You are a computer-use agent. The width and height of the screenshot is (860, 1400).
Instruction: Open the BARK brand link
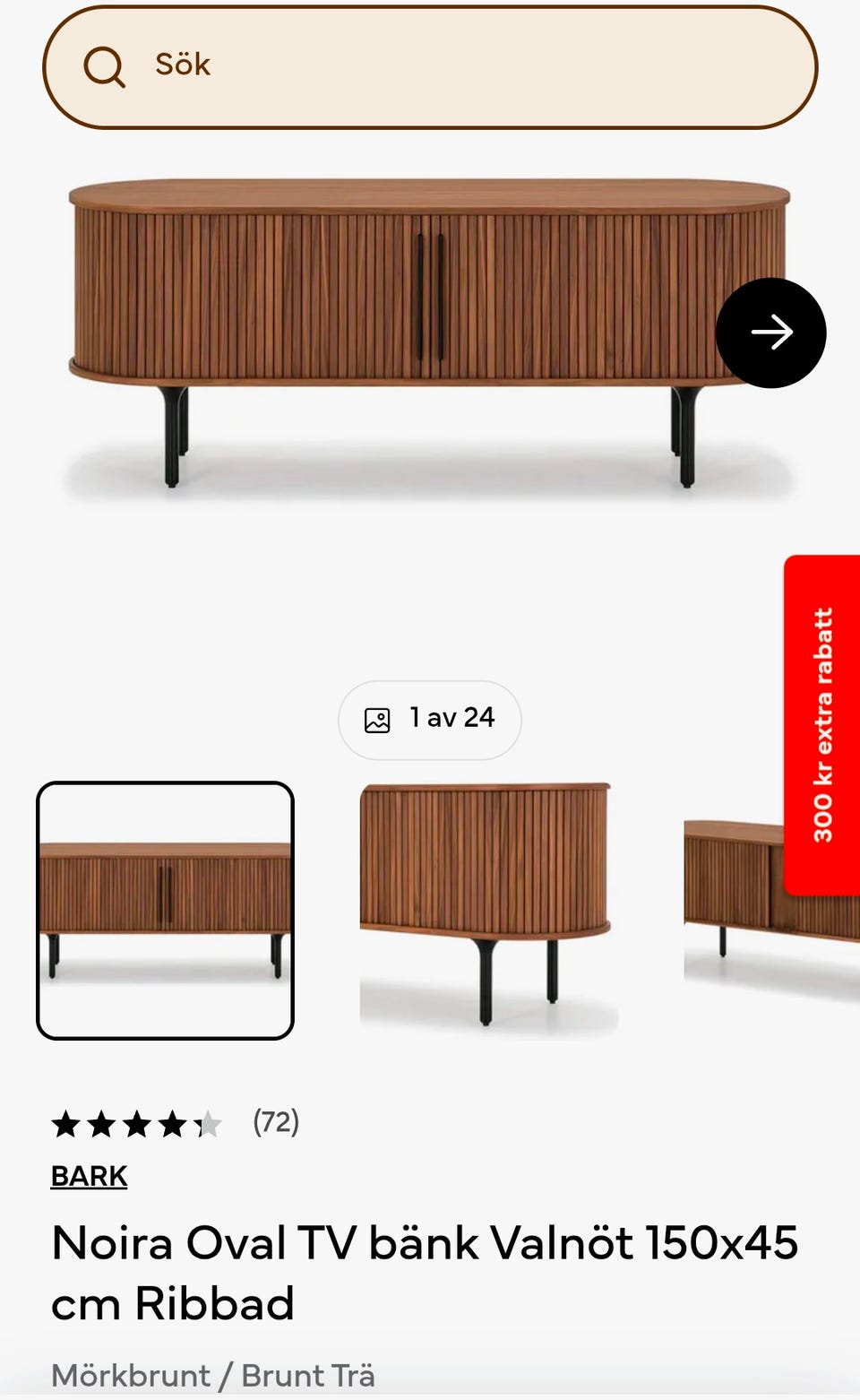point(89,1176)
